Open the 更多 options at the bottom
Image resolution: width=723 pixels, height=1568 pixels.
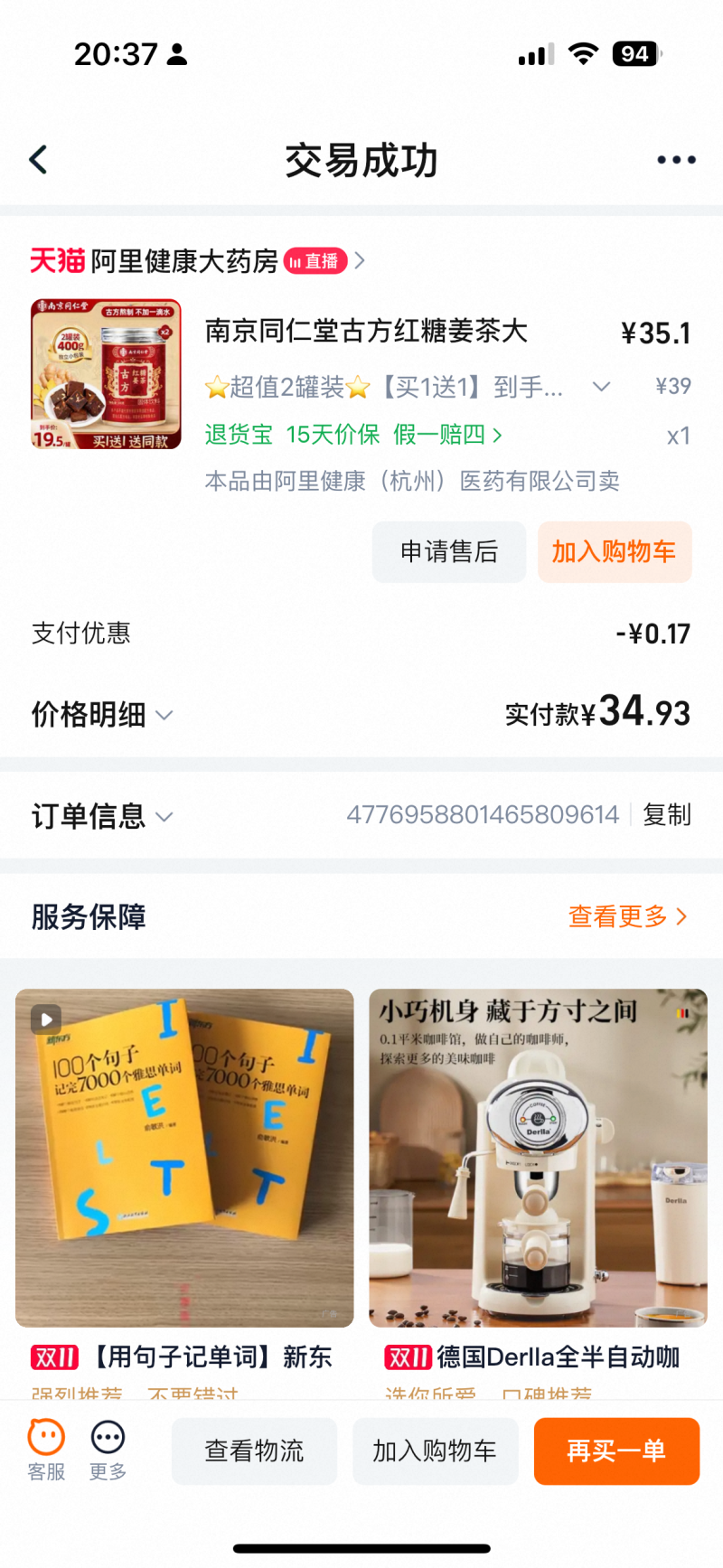[108, 1450]
